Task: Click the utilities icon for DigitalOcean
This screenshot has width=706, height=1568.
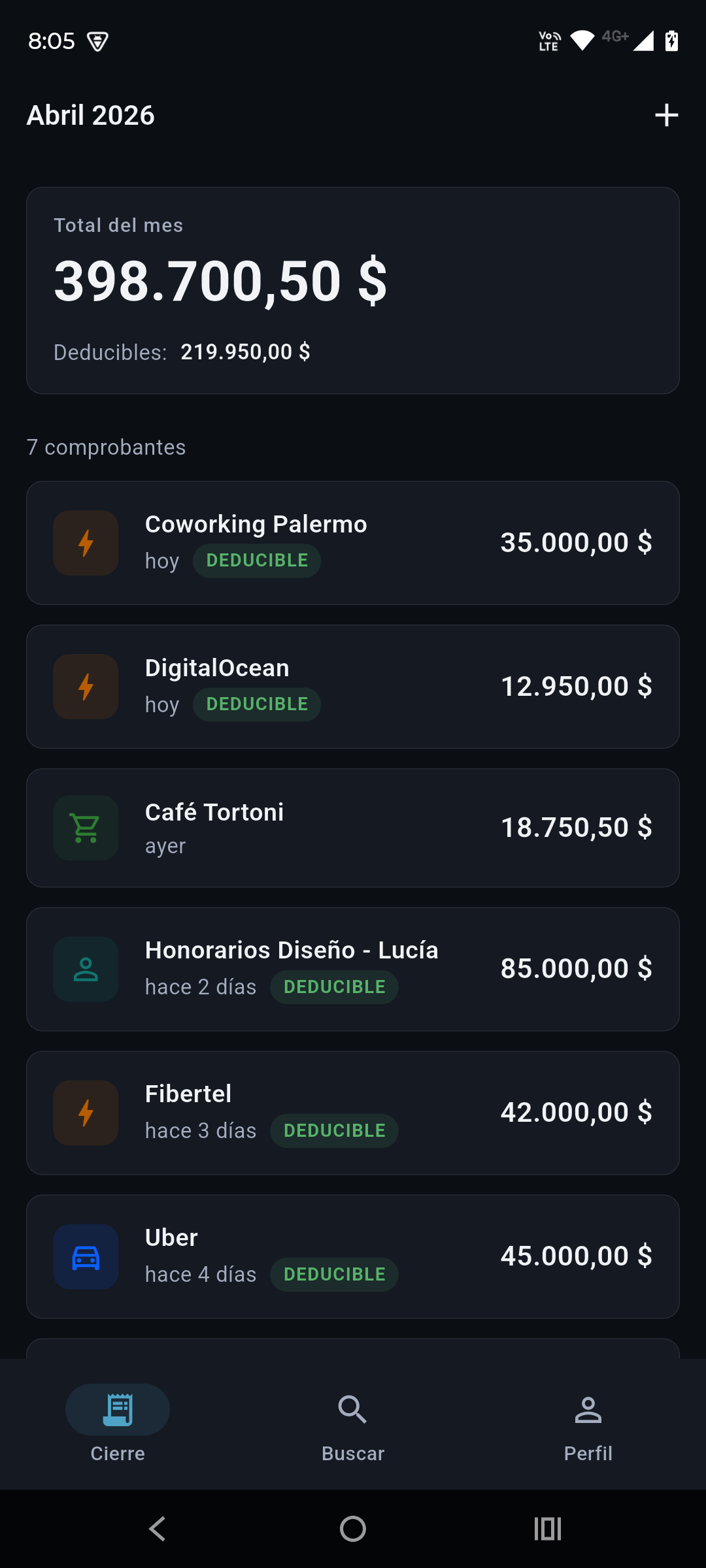Action: coord(85,686)
